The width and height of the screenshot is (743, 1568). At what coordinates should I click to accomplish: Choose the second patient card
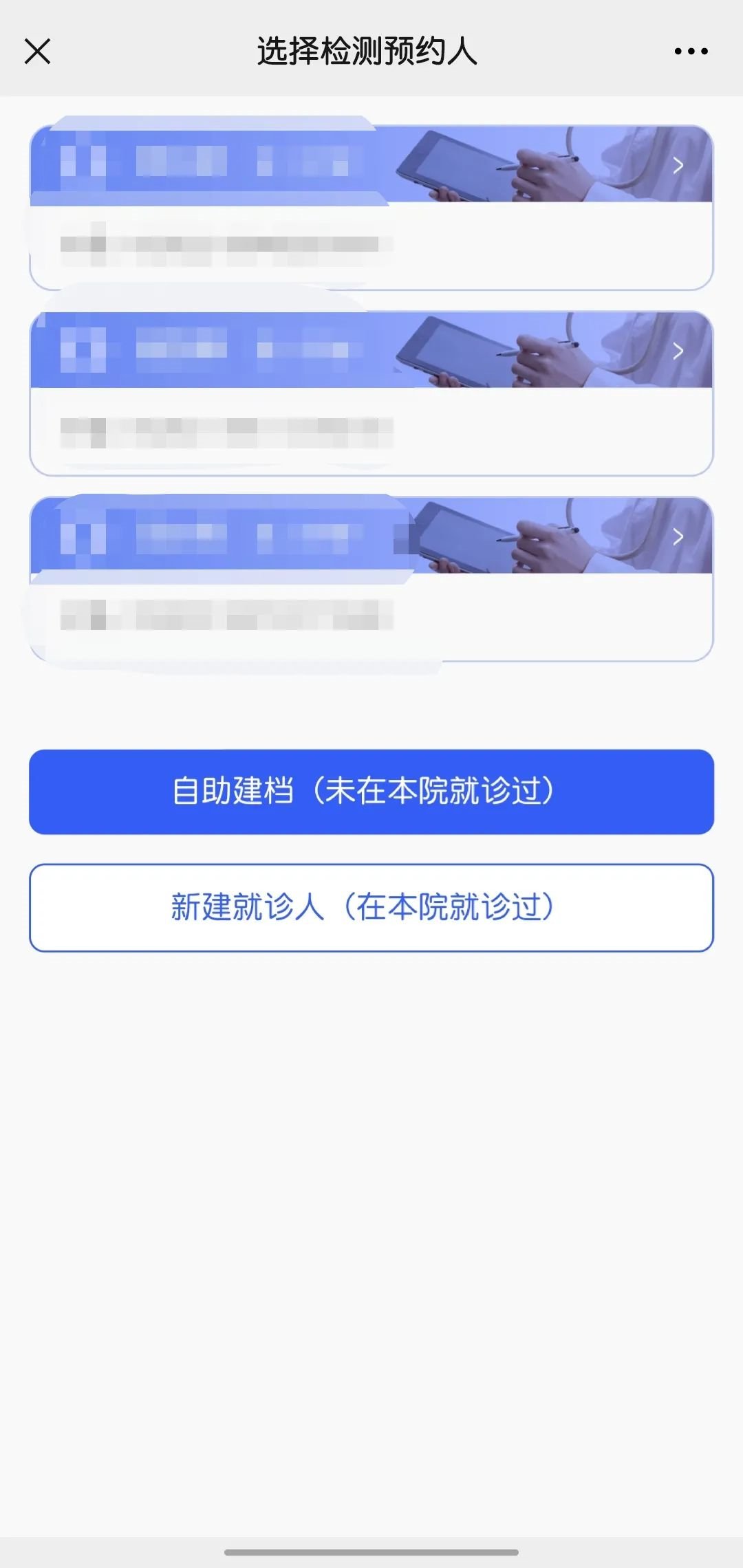point(371,393)
